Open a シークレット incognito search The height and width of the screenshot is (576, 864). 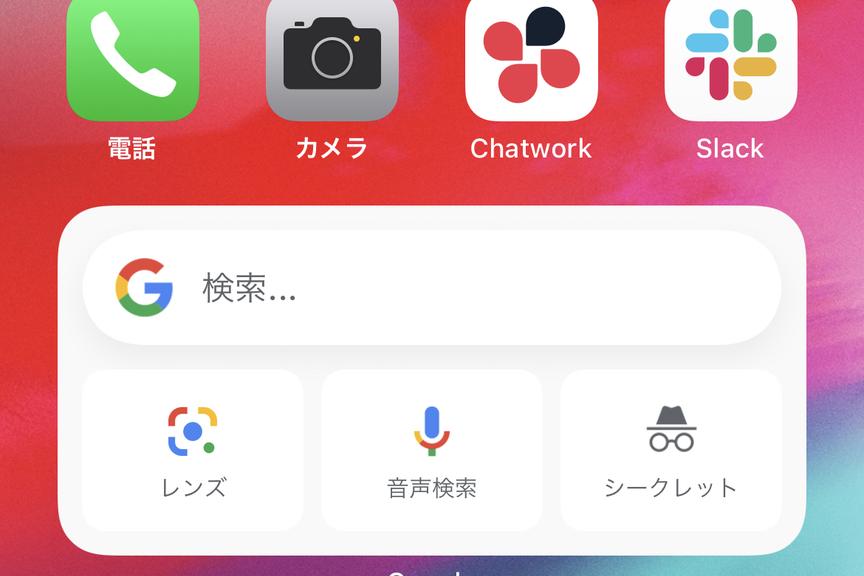[670, 450]
